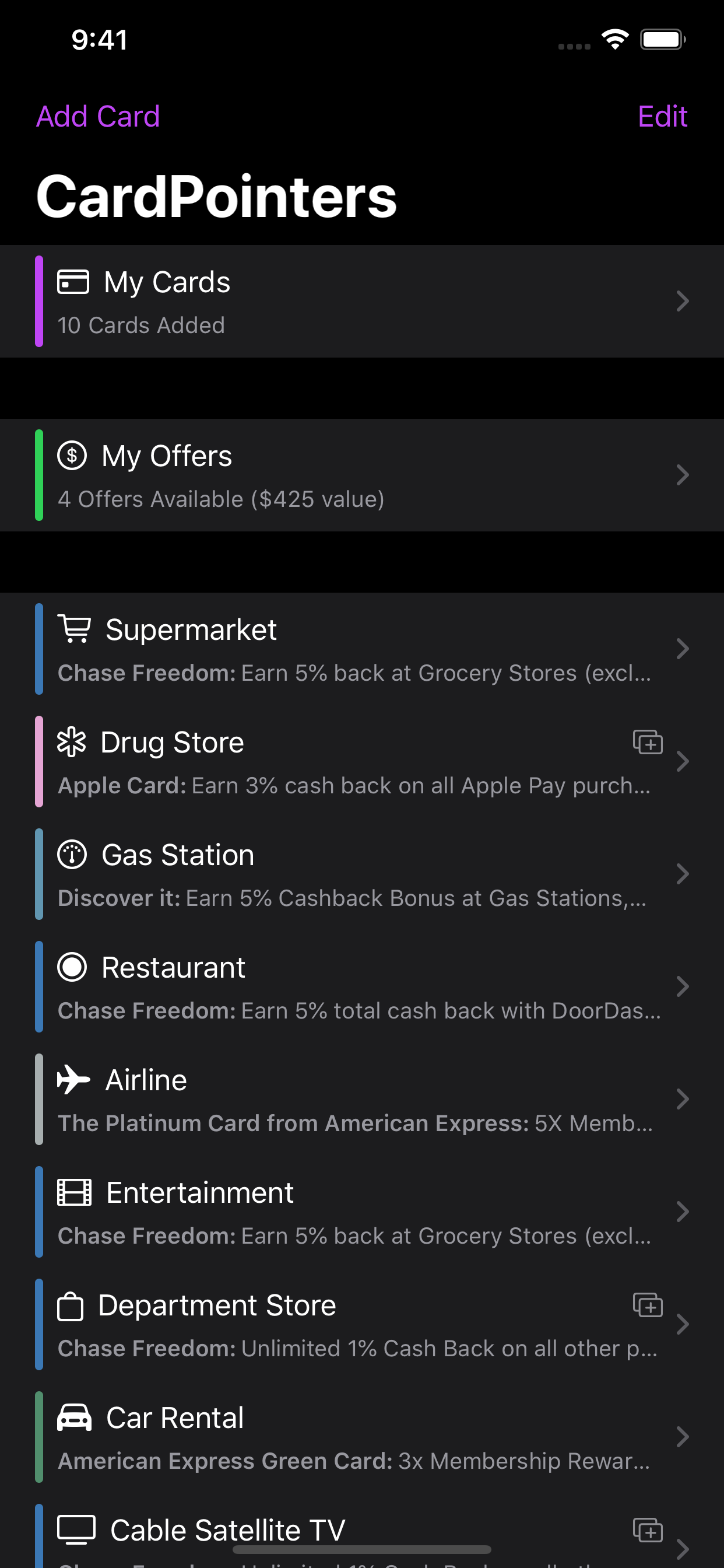
Task: Toggle the multi-card icon beside Cable Satellite TV
Action: click(x=649, y=1529)
